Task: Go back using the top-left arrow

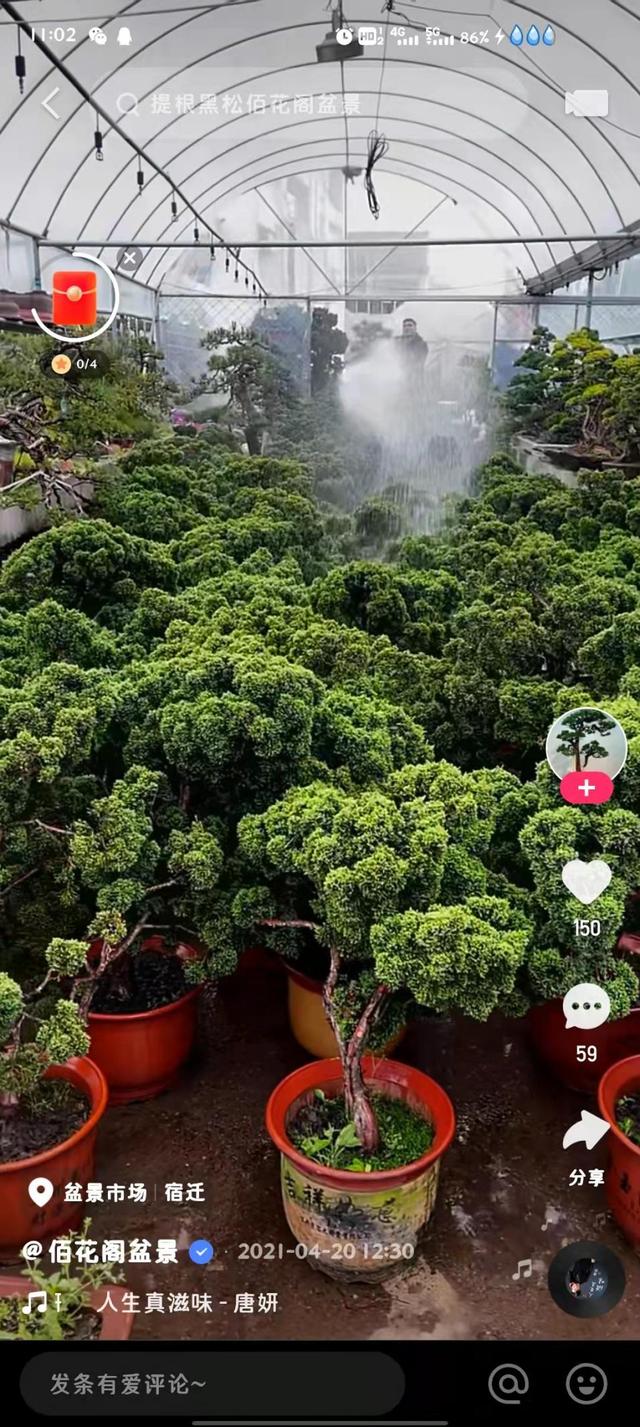Action: coord(51,103)
